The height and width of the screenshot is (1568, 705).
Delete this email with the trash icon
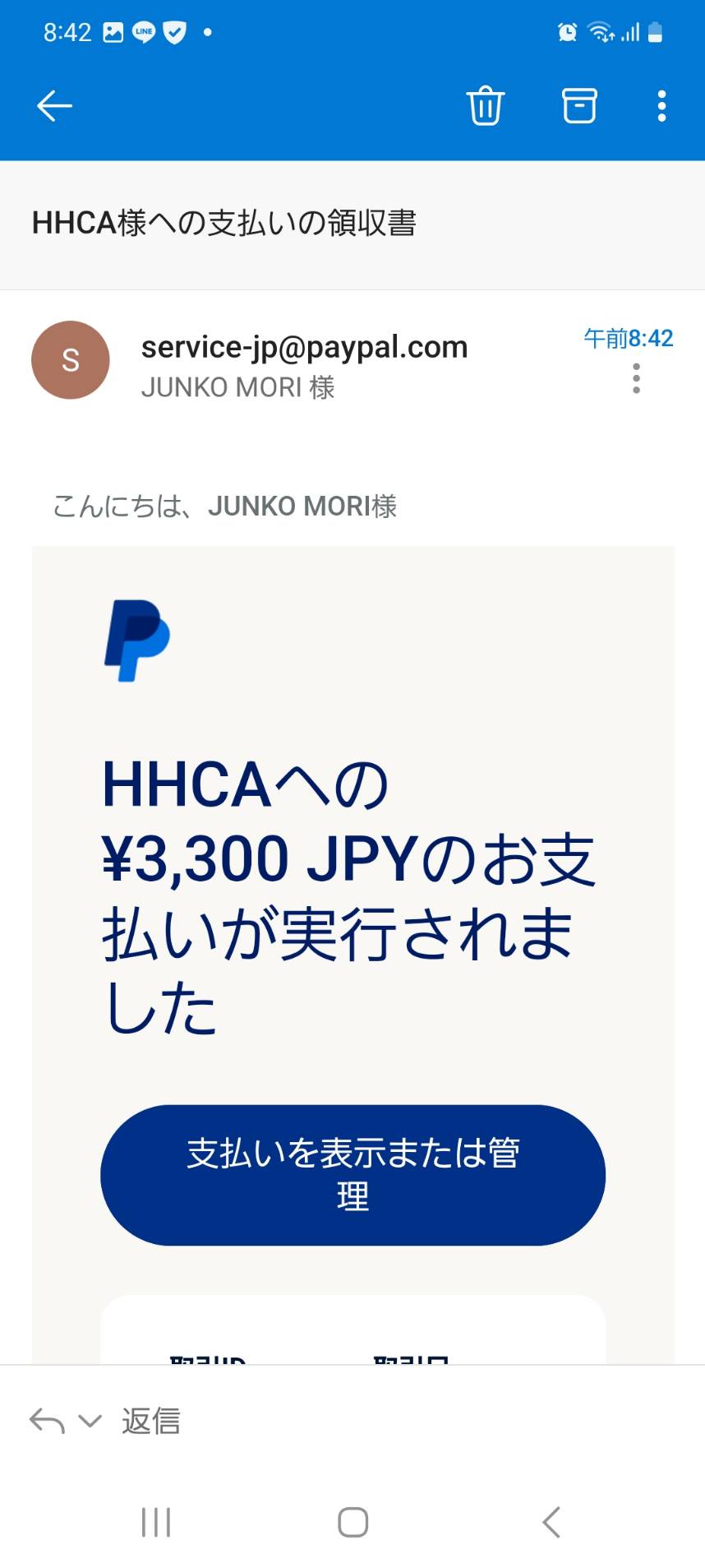(x=485, y=106)
